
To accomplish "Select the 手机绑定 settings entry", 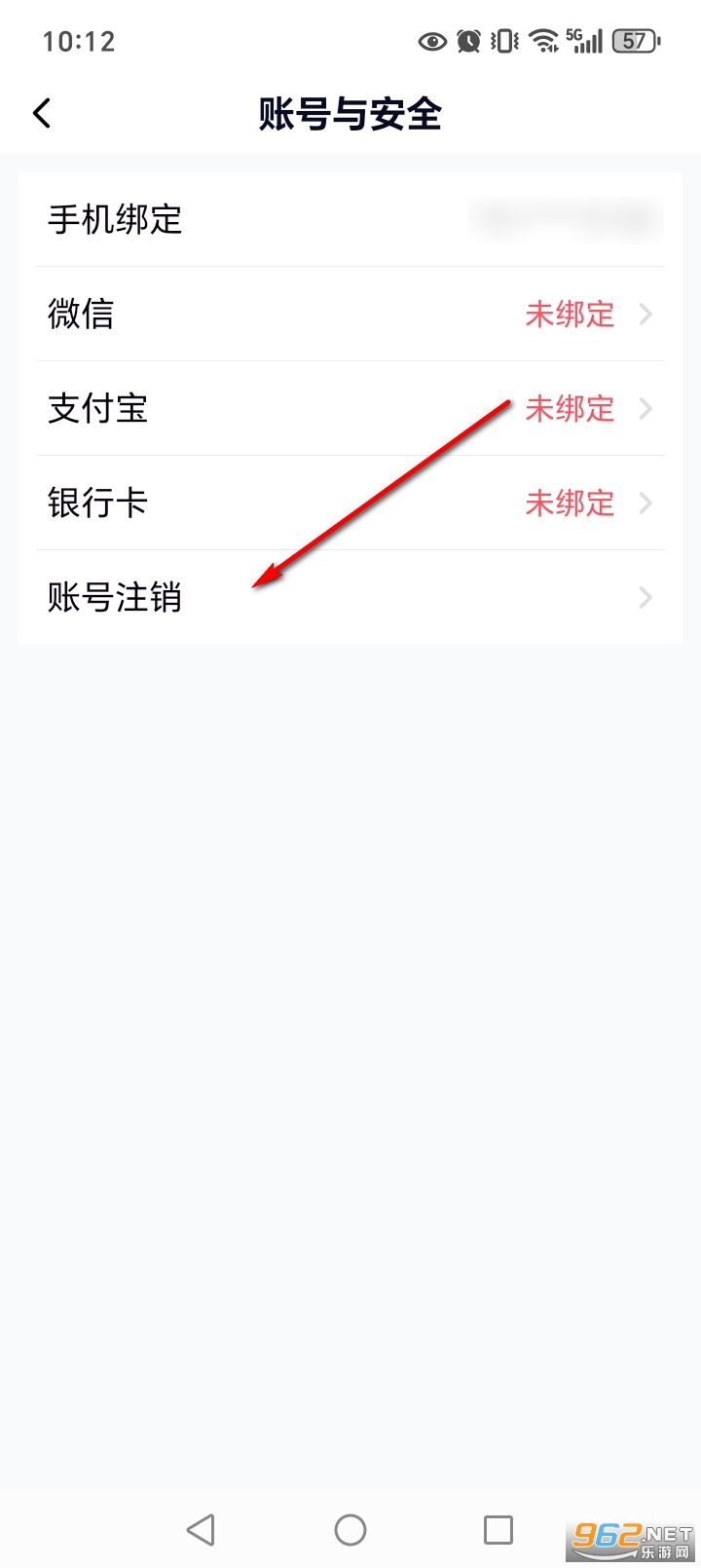I will (115, 221).
